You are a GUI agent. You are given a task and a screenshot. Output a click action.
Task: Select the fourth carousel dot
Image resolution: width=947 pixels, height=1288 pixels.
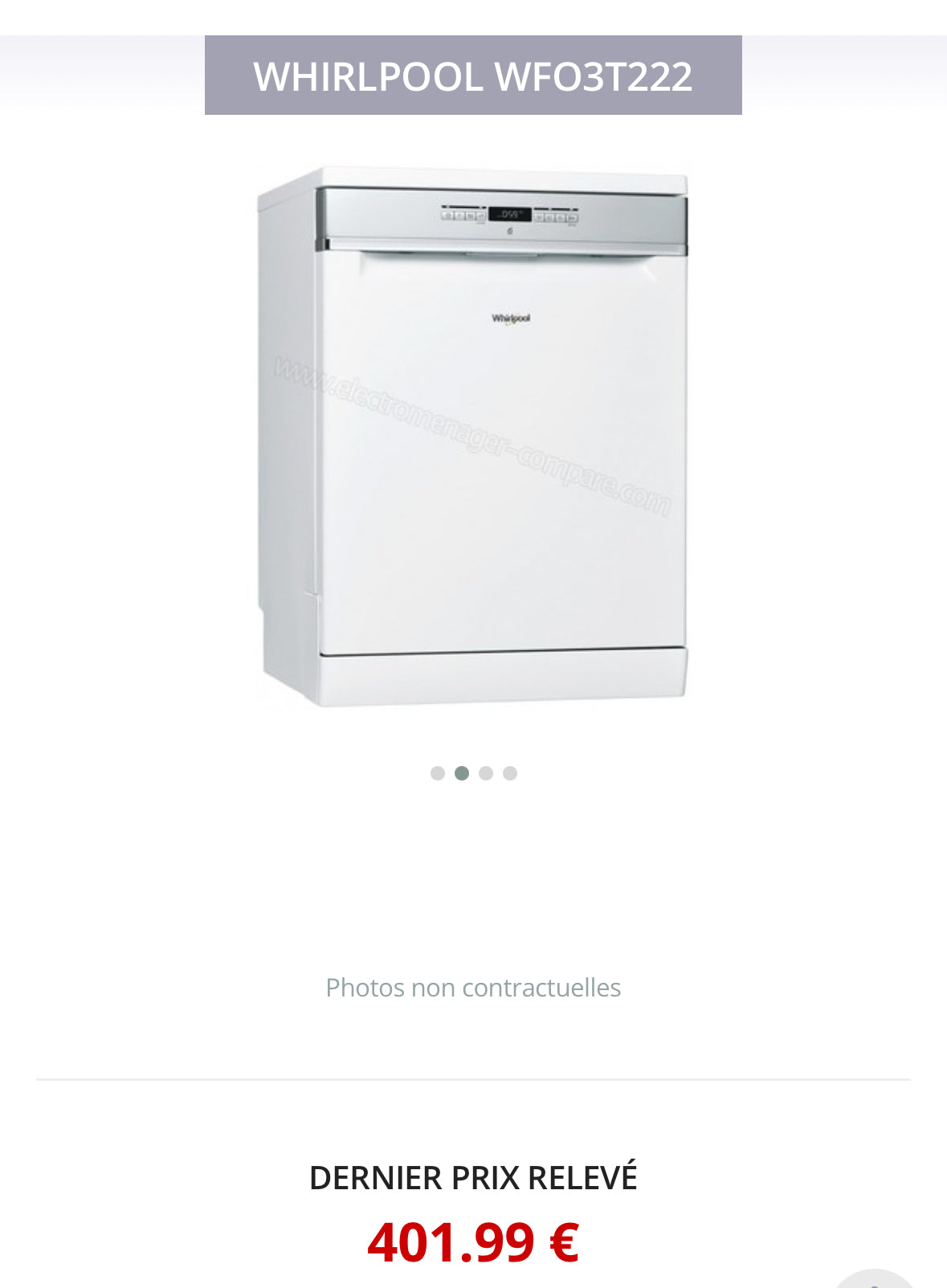tap(510, 773)
